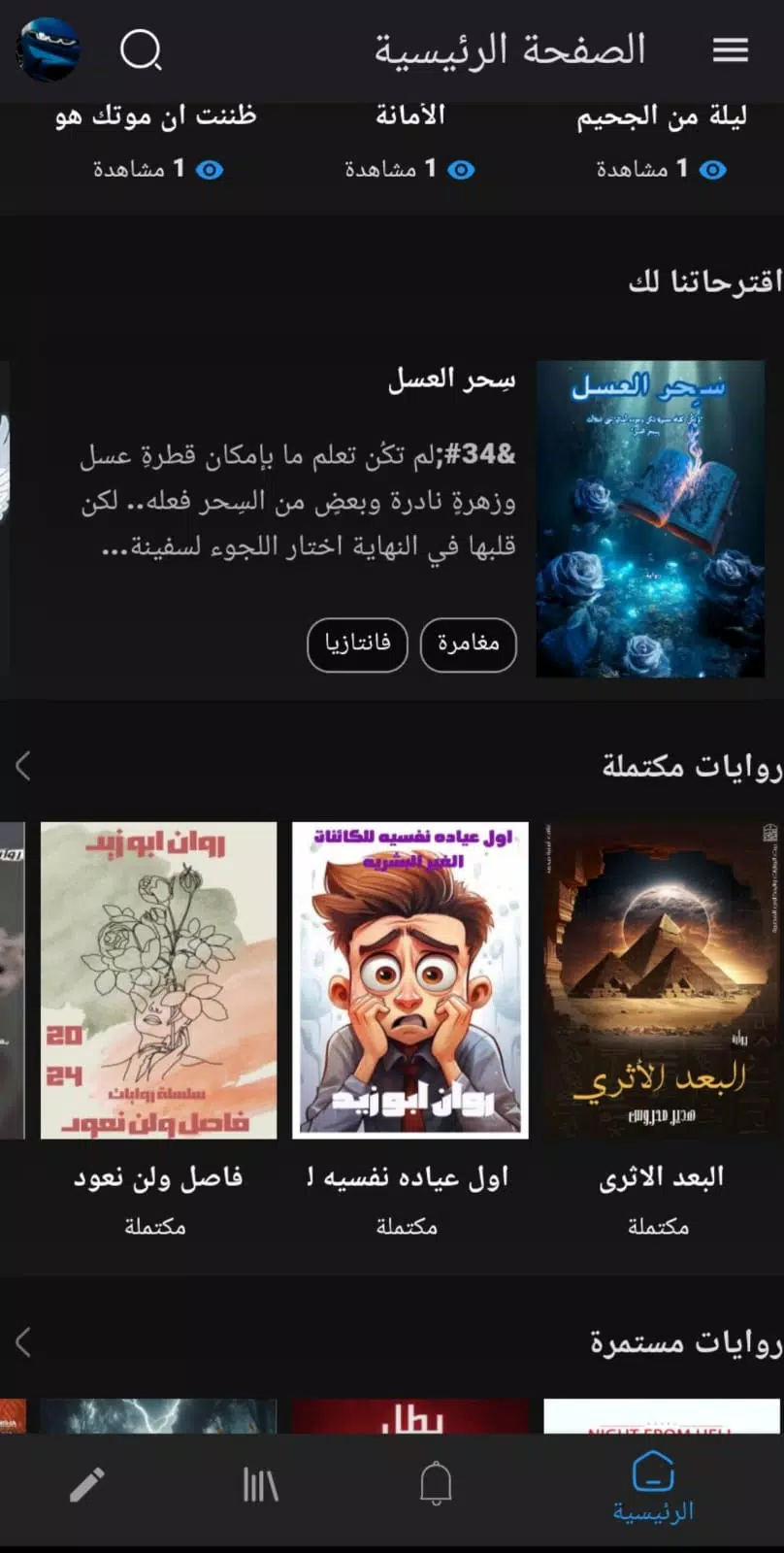784x1553 pixels.
Task: Open the writing pencil tab
Action: [x=86, y=1484]
